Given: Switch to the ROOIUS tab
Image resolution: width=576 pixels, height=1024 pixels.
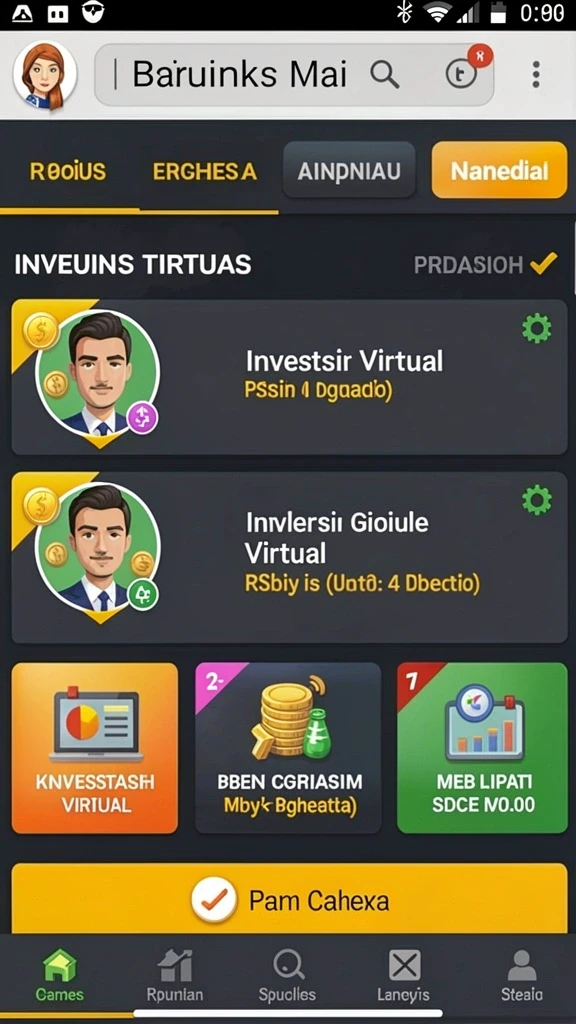Looking at the screenshot, I should pos(68,172).
